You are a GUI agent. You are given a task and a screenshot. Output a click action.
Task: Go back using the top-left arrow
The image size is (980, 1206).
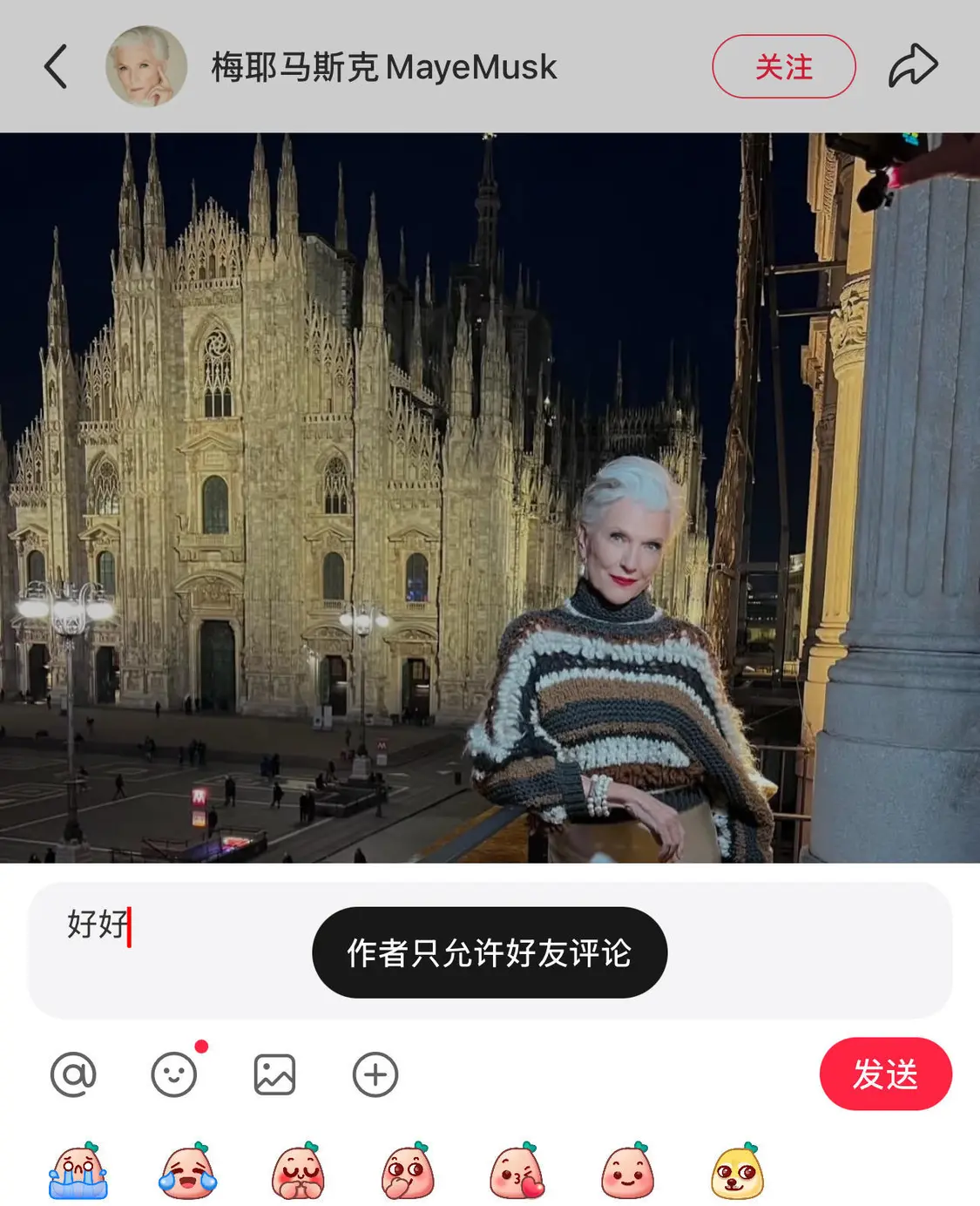coord(56,67)
